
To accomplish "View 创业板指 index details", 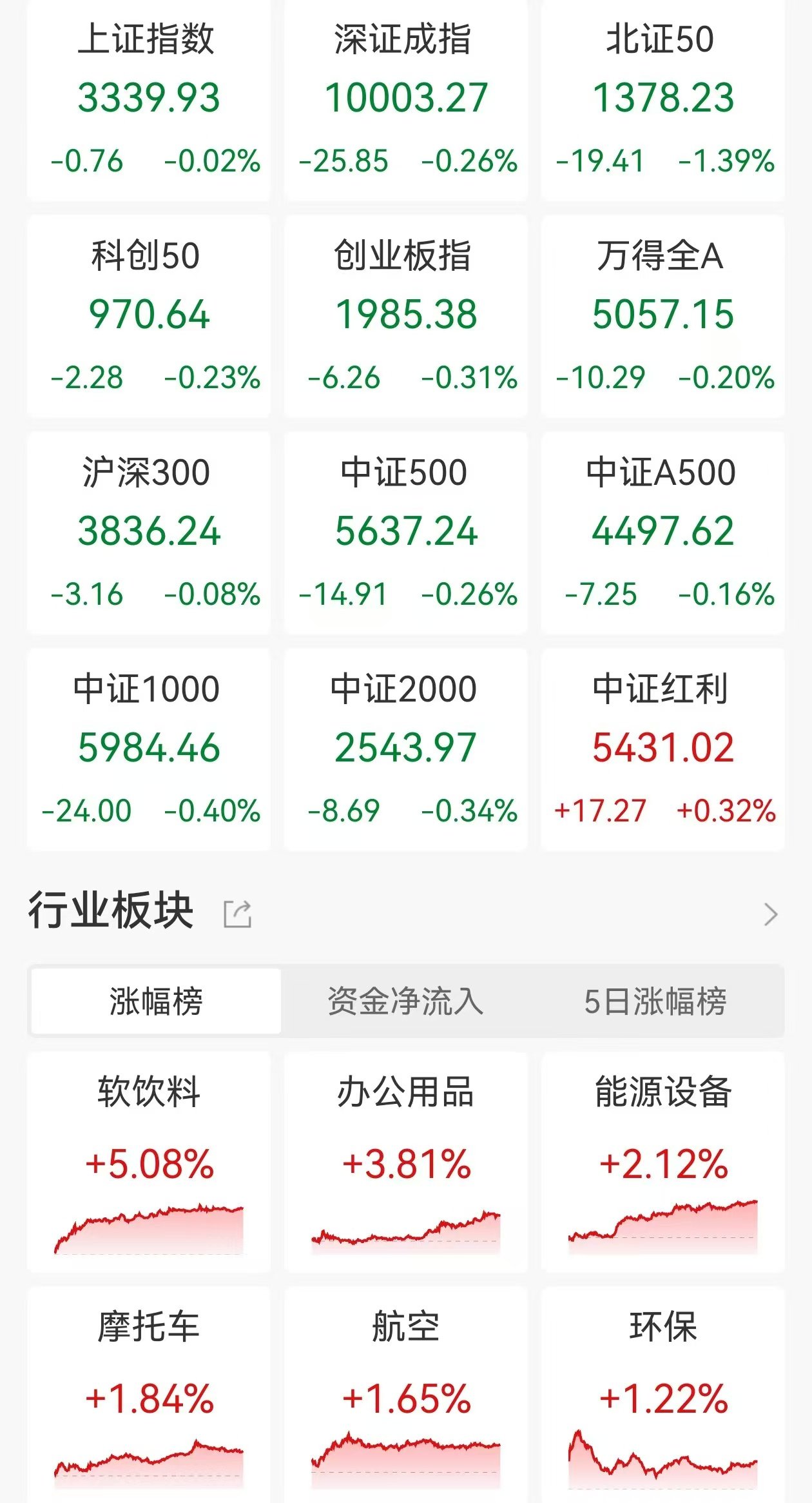I will 406,316.
